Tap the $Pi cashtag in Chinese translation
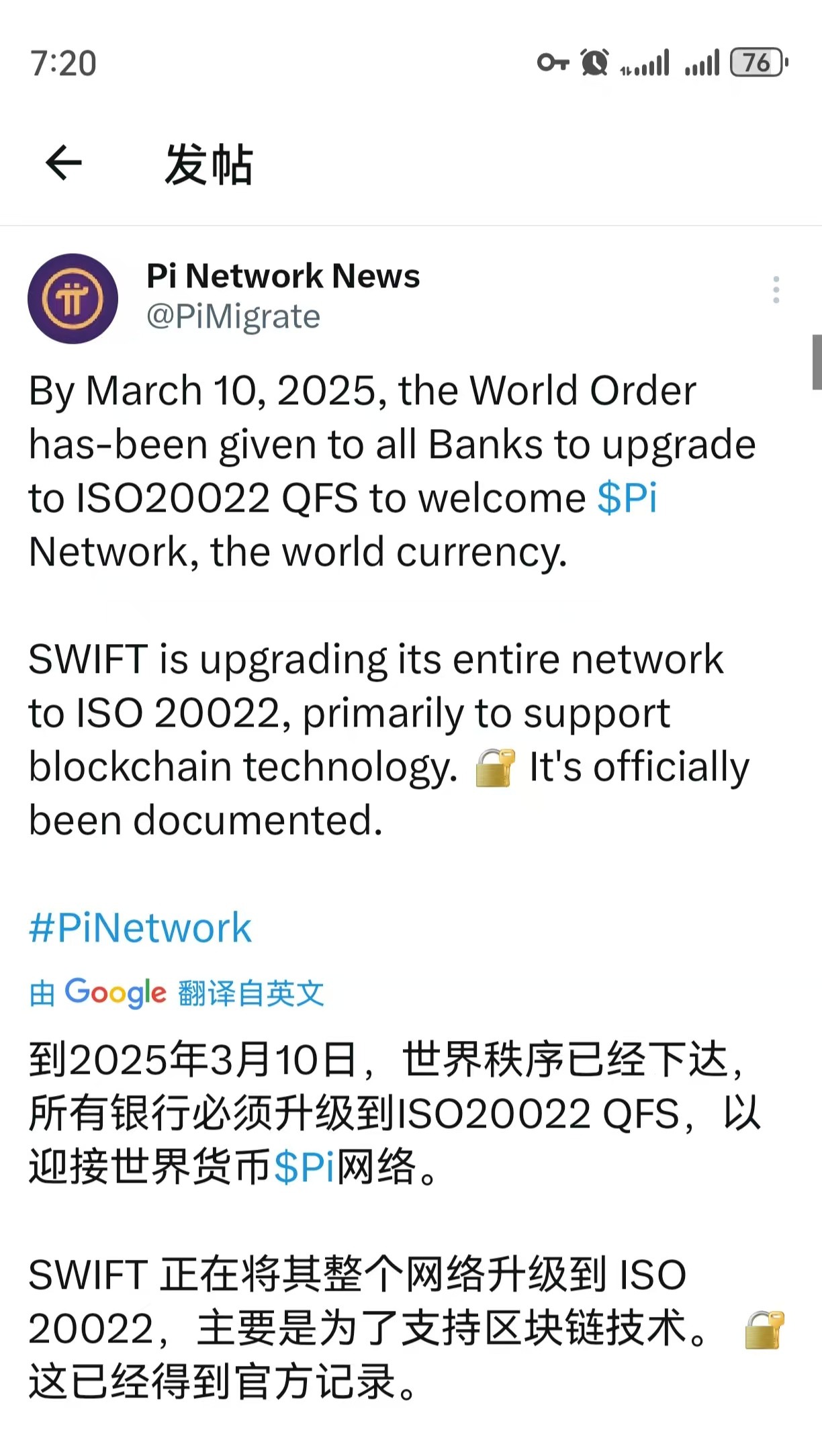 click(304, 1167)
